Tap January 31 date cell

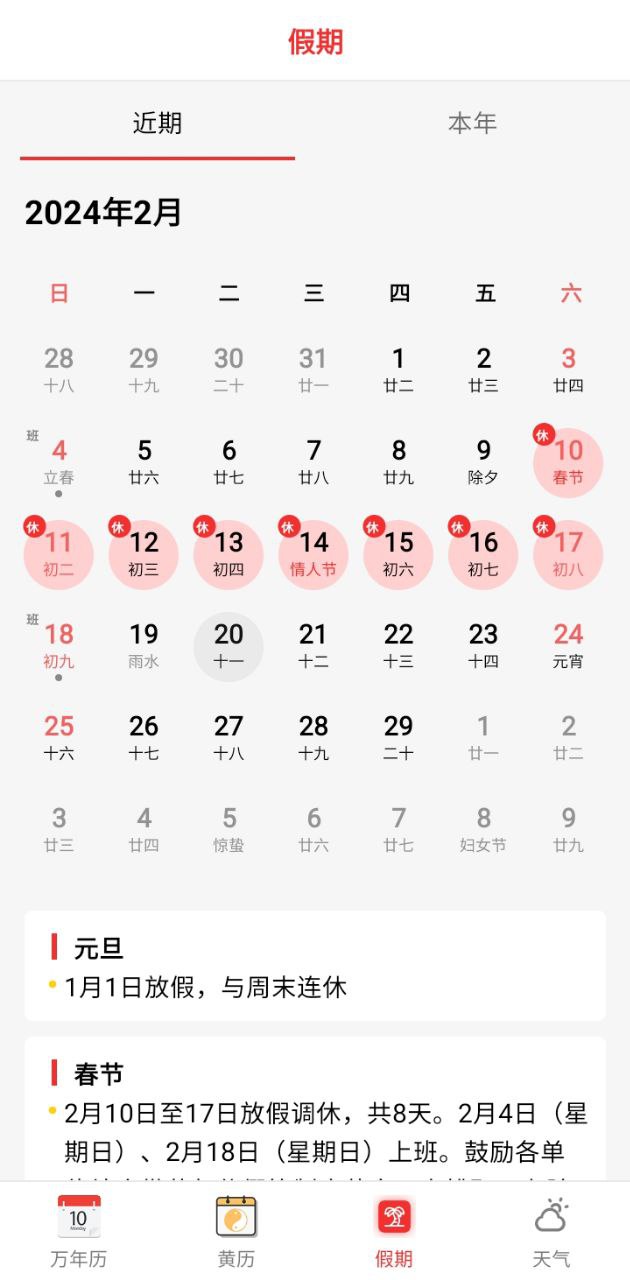tap(313, 370)
